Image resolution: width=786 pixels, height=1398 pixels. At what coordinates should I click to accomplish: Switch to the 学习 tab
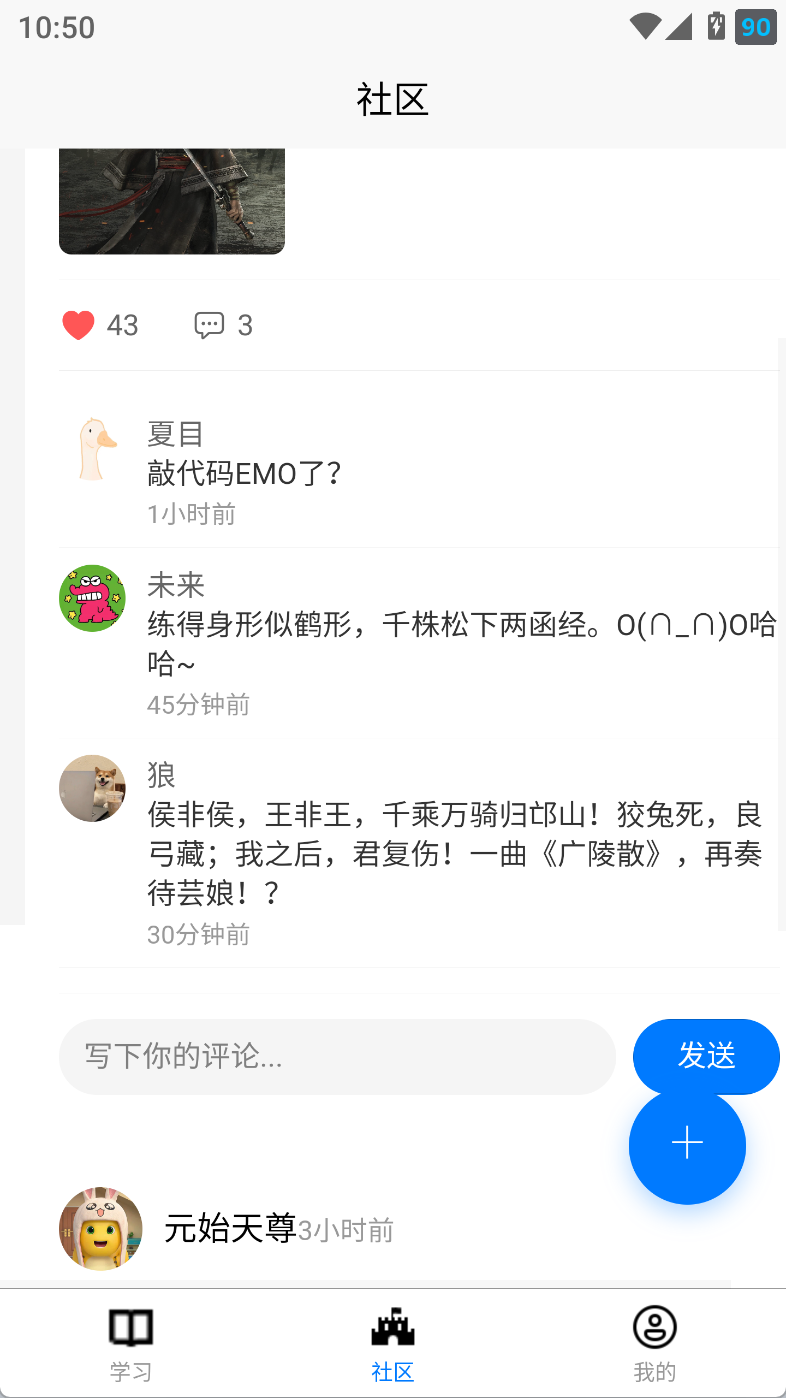(131, 1344)
